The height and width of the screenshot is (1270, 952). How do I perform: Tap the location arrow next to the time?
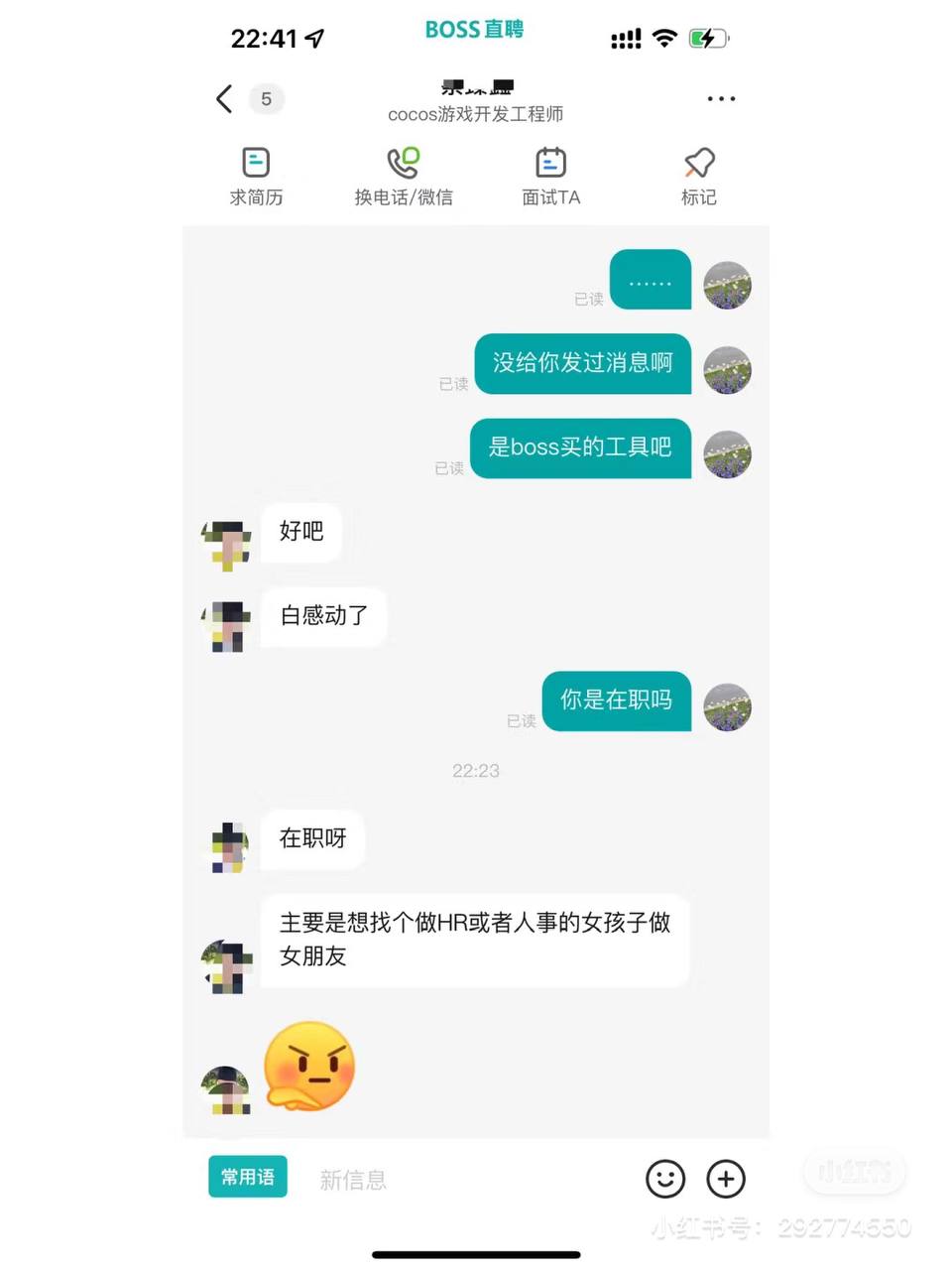315,37
